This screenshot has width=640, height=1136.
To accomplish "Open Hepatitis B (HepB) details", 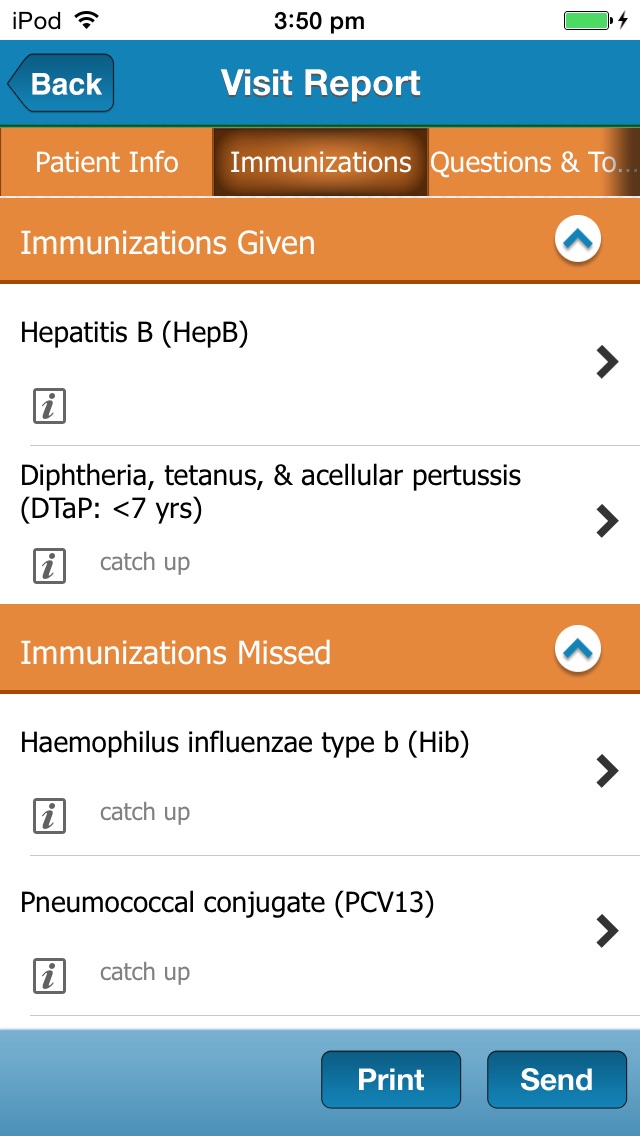I will (320, 364).
